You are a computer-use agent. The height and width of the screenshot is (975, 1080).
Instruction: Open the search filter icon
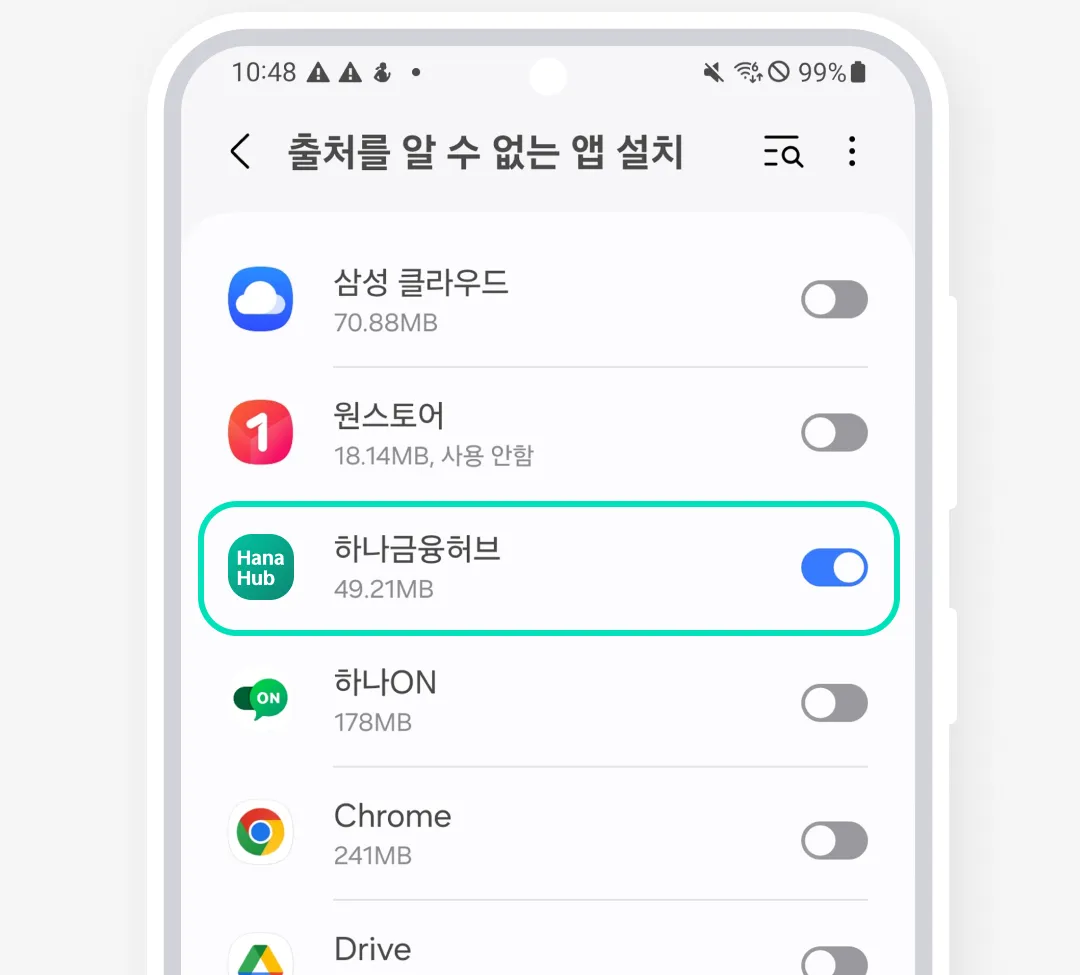(783, 153)
